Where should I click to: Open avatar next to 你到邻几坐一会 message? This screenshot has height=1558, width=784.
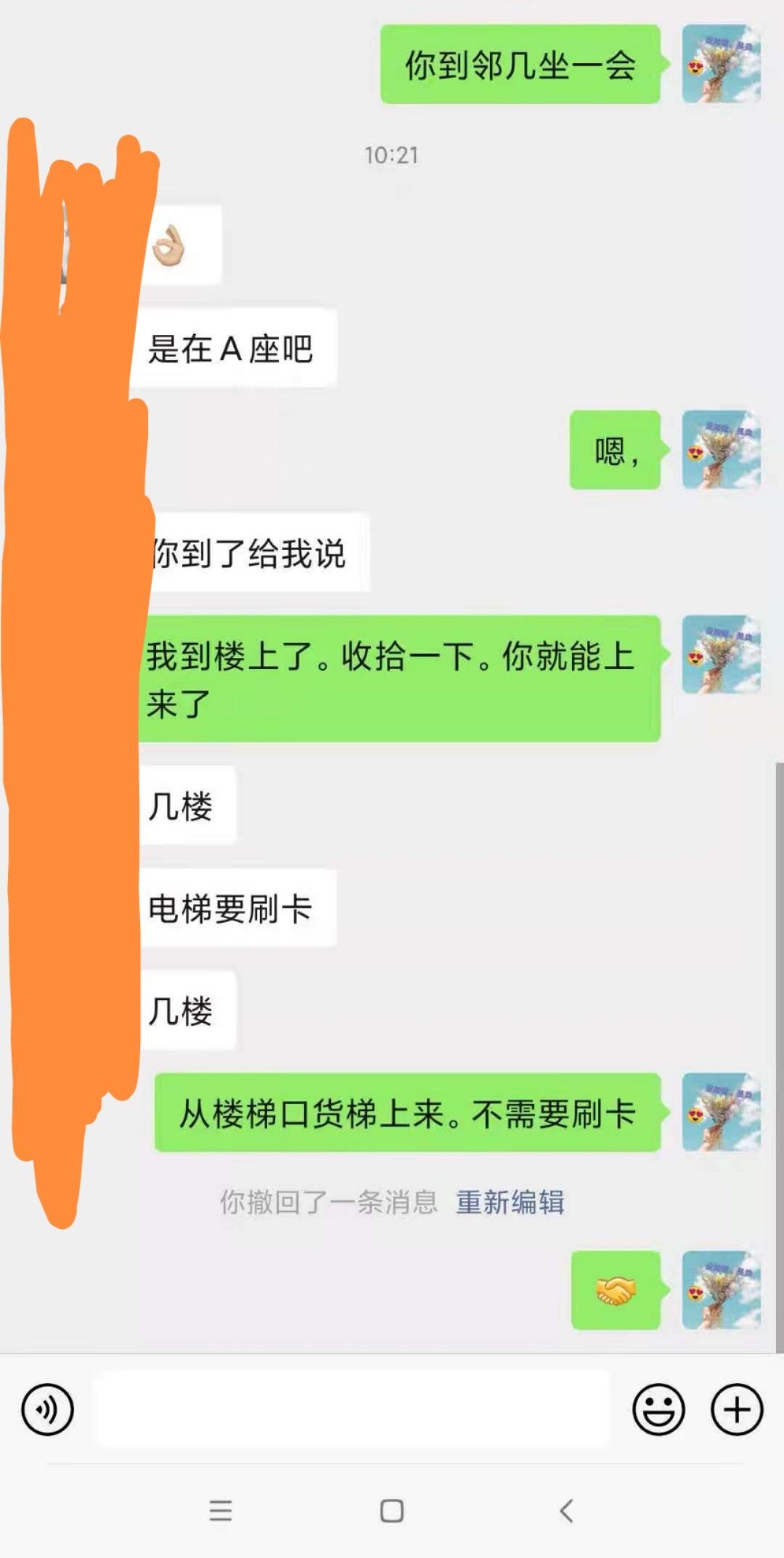pos(721,64)
